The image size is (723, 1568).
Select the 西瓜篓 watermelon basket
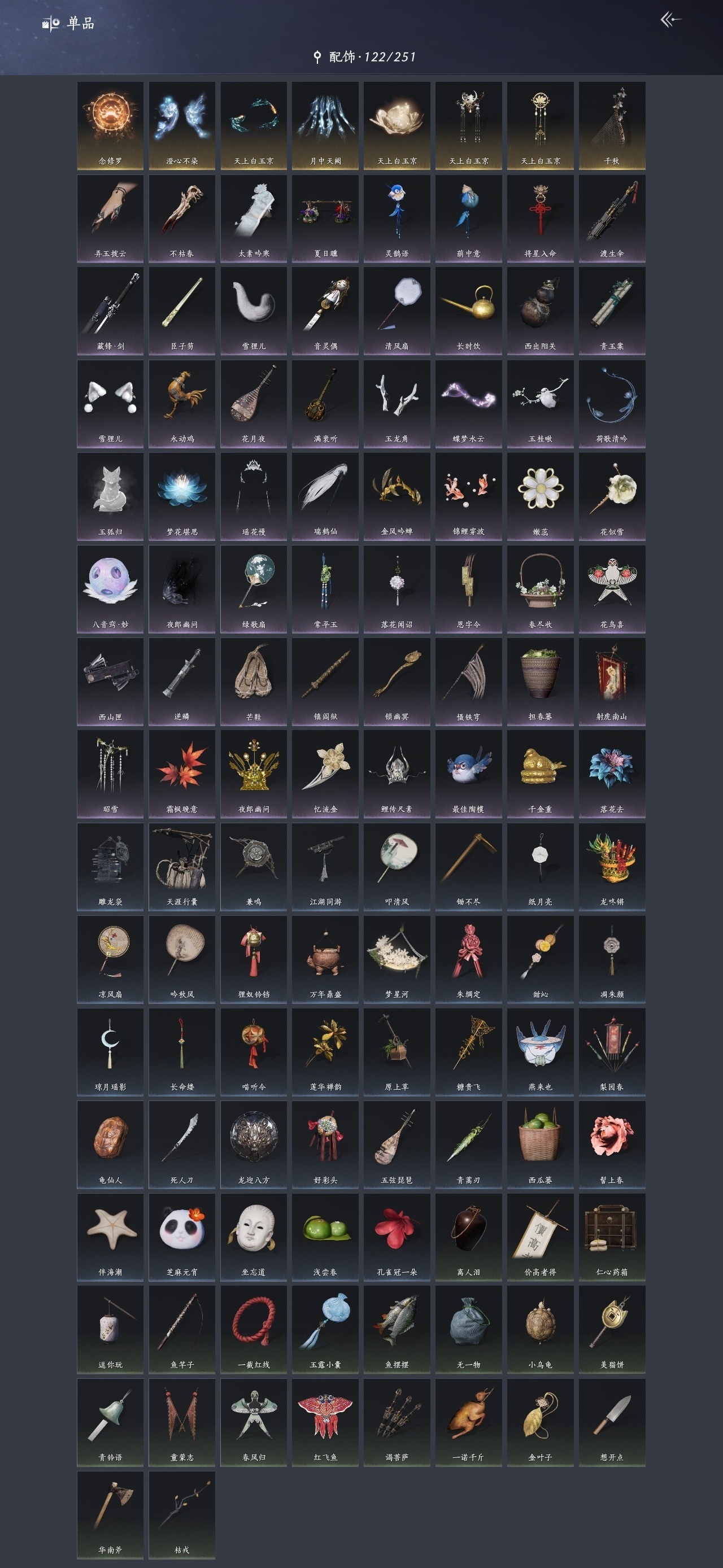pos(540,1145)
